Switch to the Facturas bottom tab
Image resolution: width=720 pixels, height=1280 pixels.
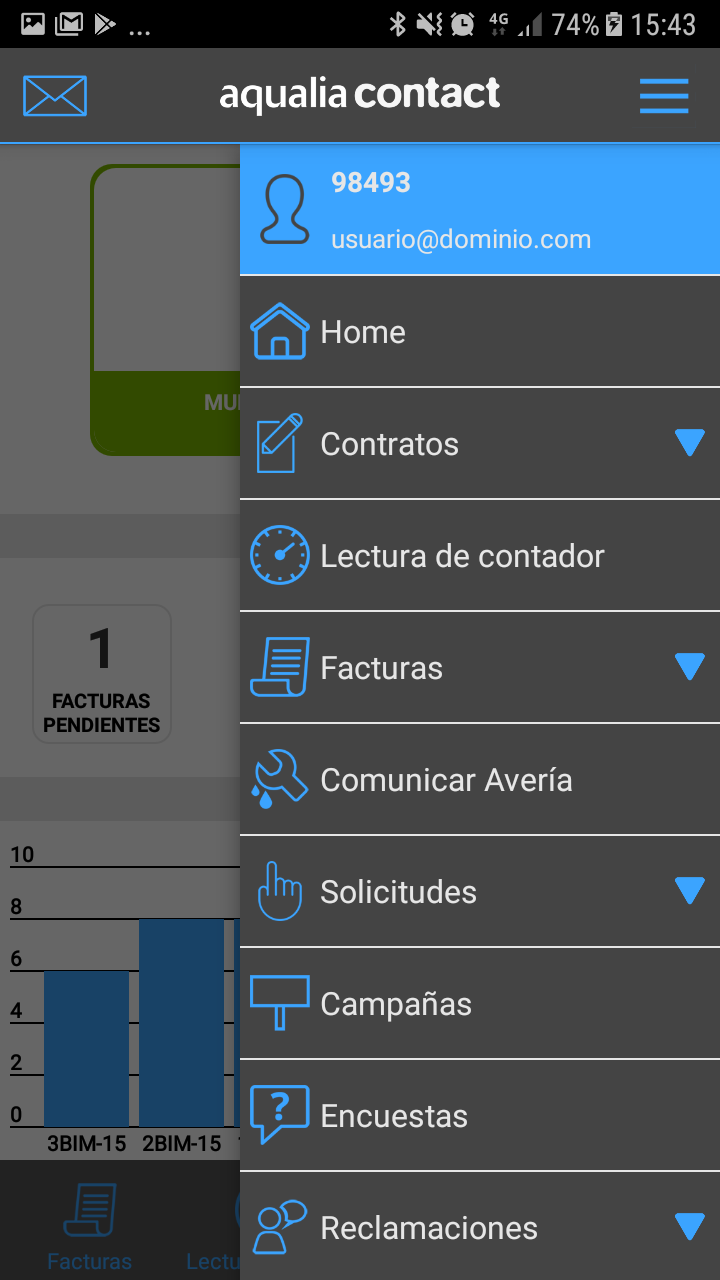[x=90, y=1226]
